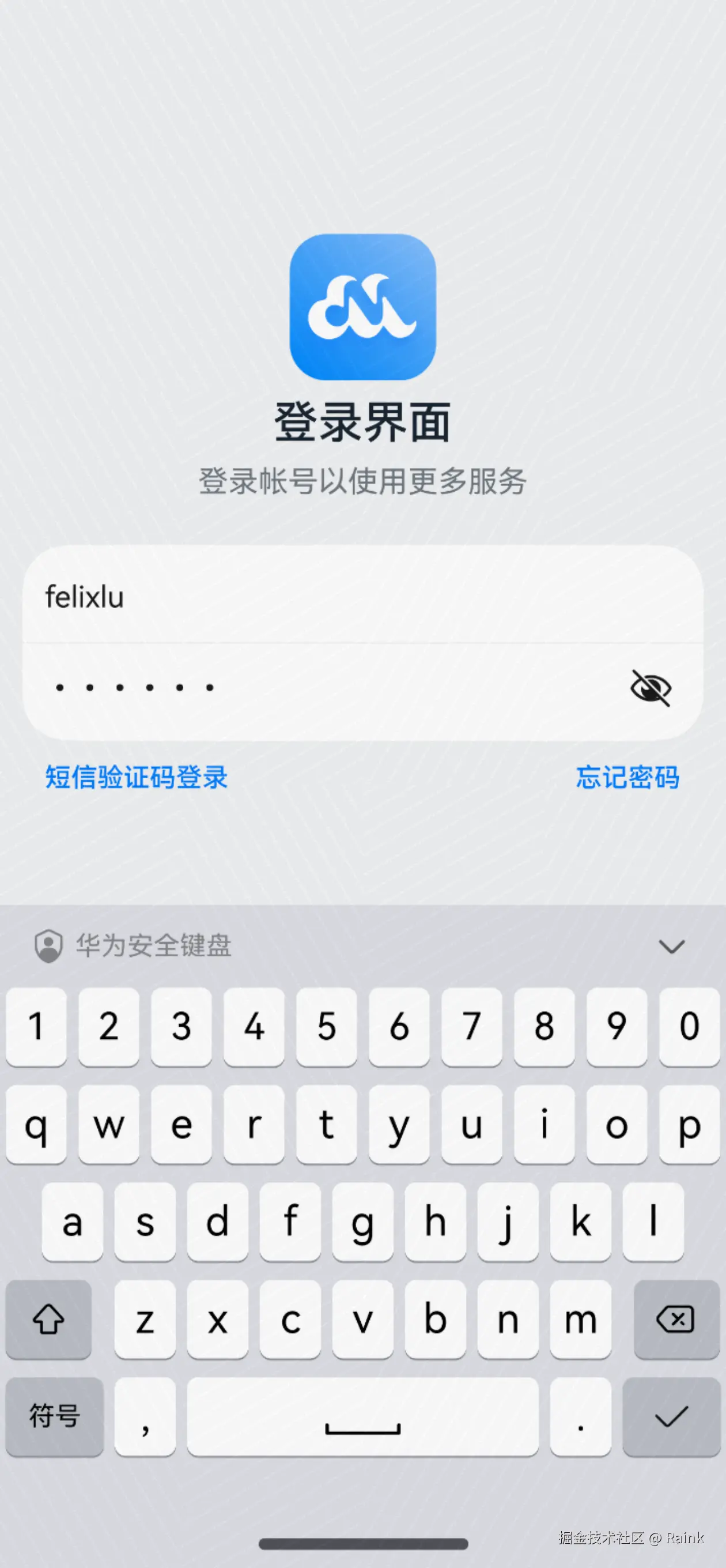
Task: Tap the space bar key
Action: pos(362,1416)
